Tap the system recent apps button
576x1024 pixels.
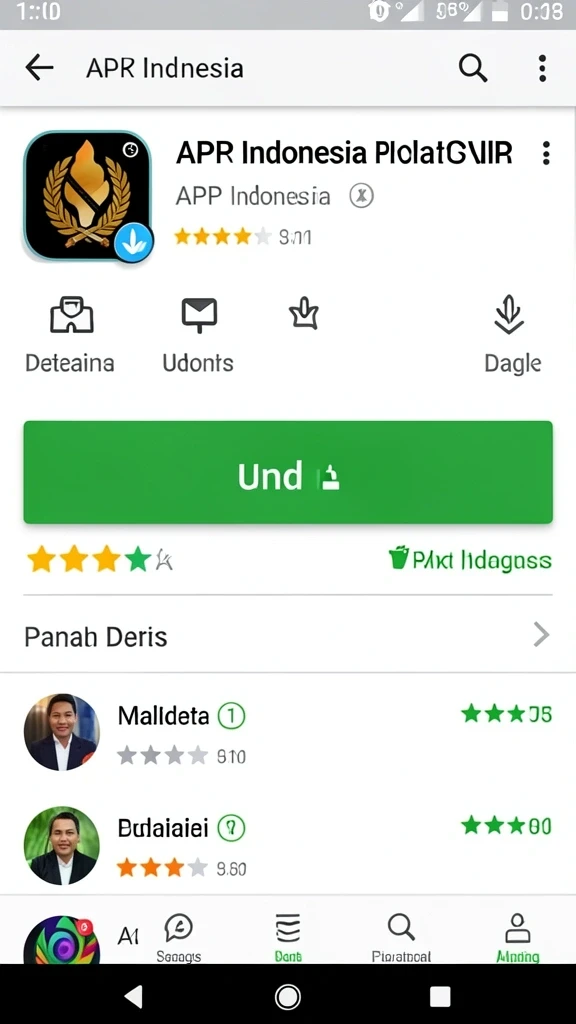pyautogui.click(x=440, y=997)
